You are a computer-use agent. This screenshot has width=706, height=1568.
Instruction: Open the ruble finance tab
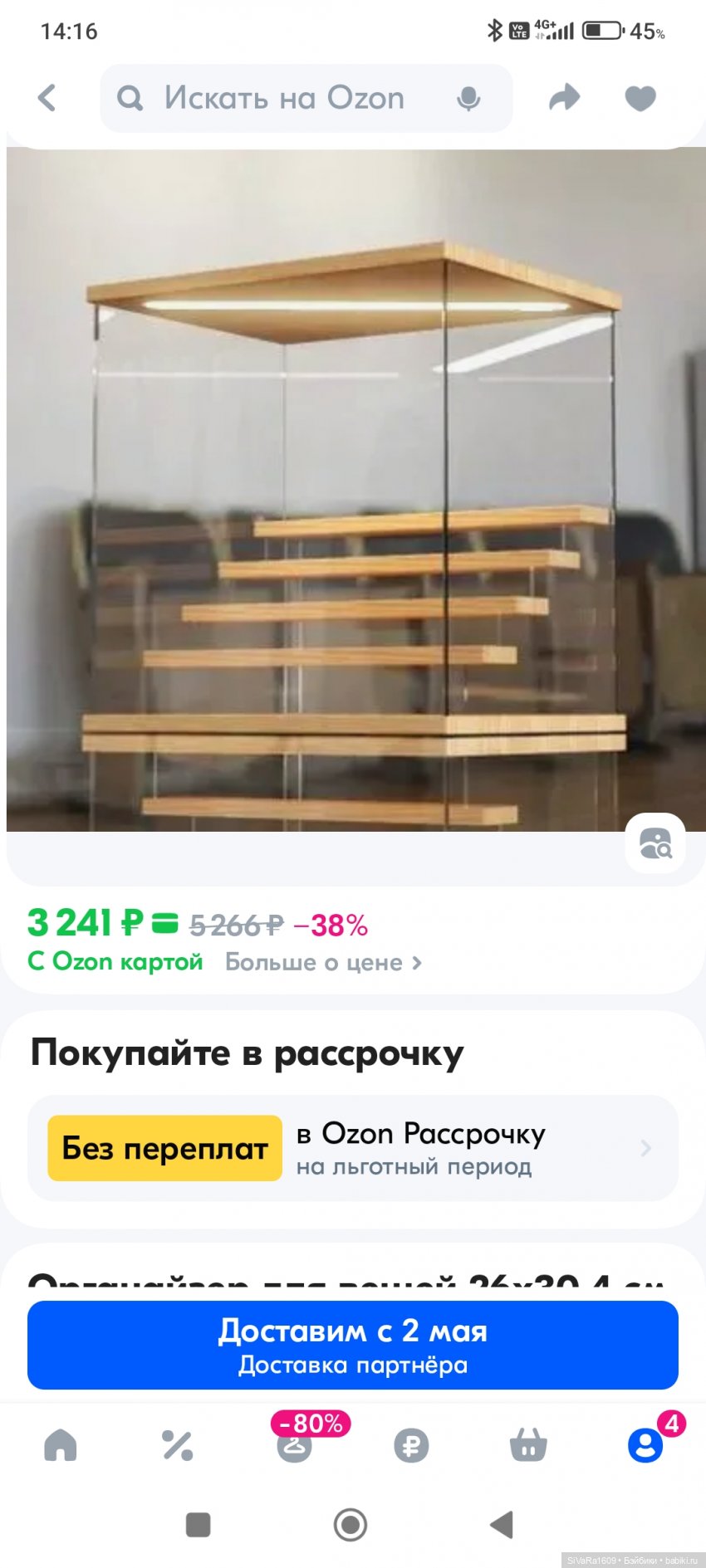[411, 1445]
